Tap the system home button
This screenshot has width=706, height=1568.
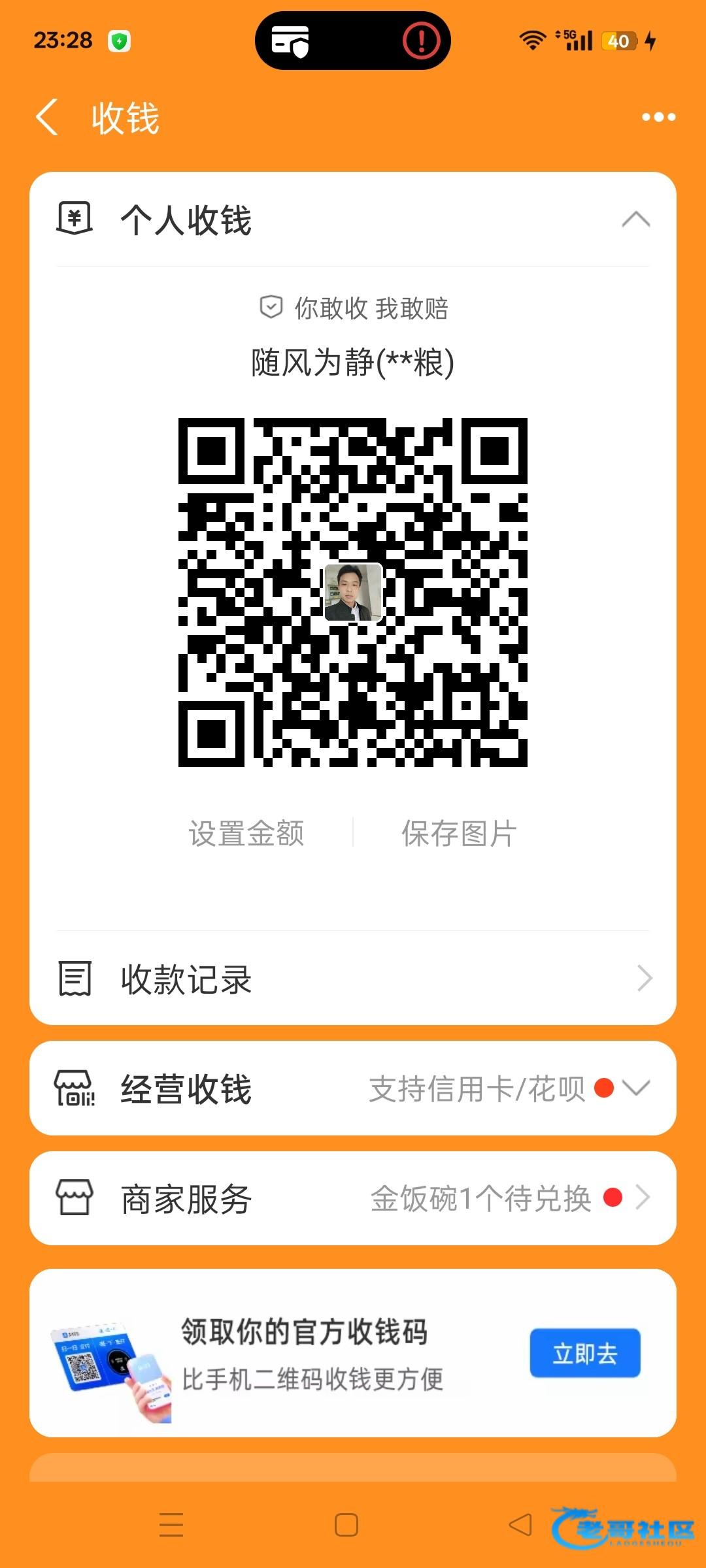coord(346,1525)
